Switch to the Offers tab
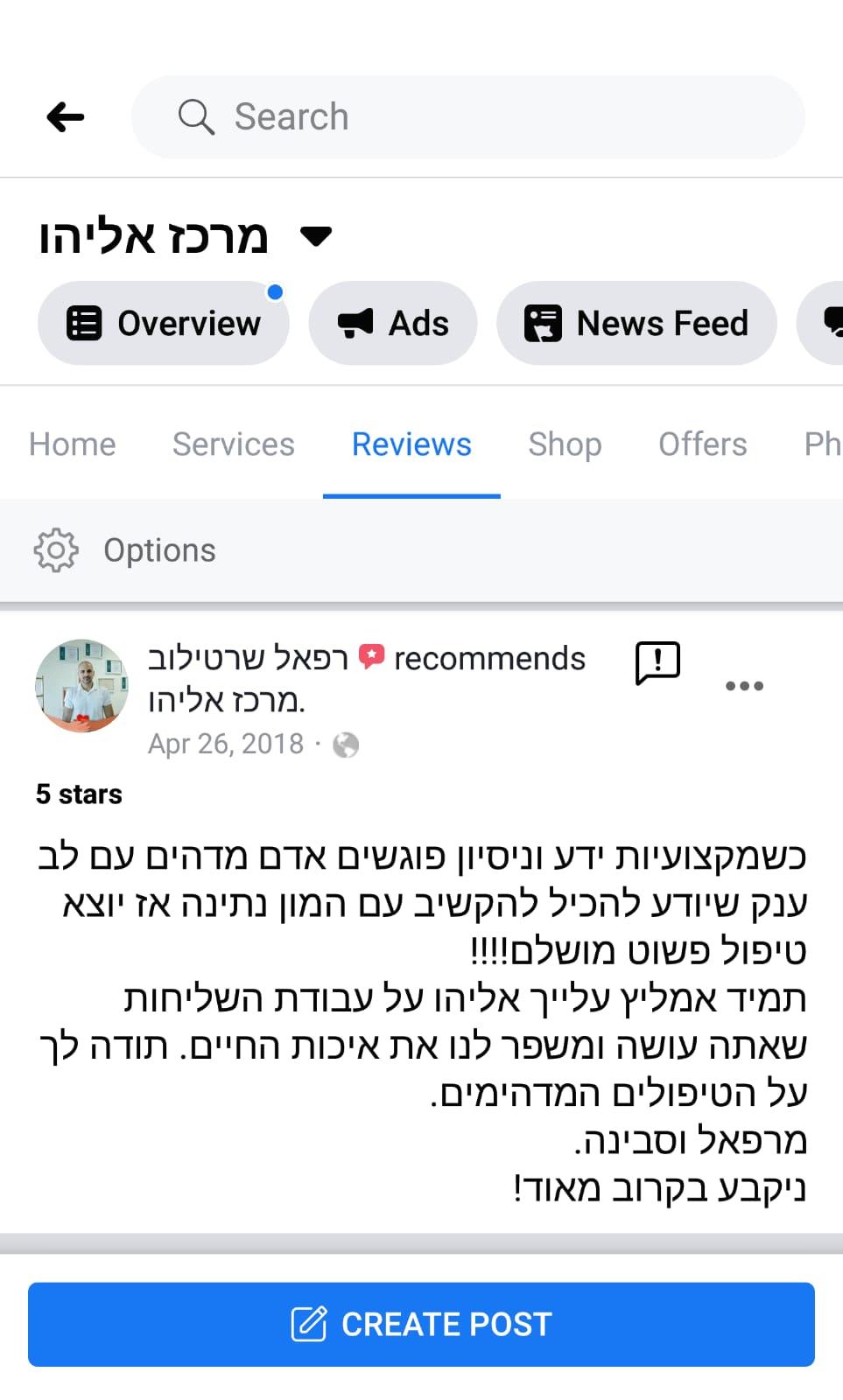This screenshot has height=1400, width=843. click(702, 444)
